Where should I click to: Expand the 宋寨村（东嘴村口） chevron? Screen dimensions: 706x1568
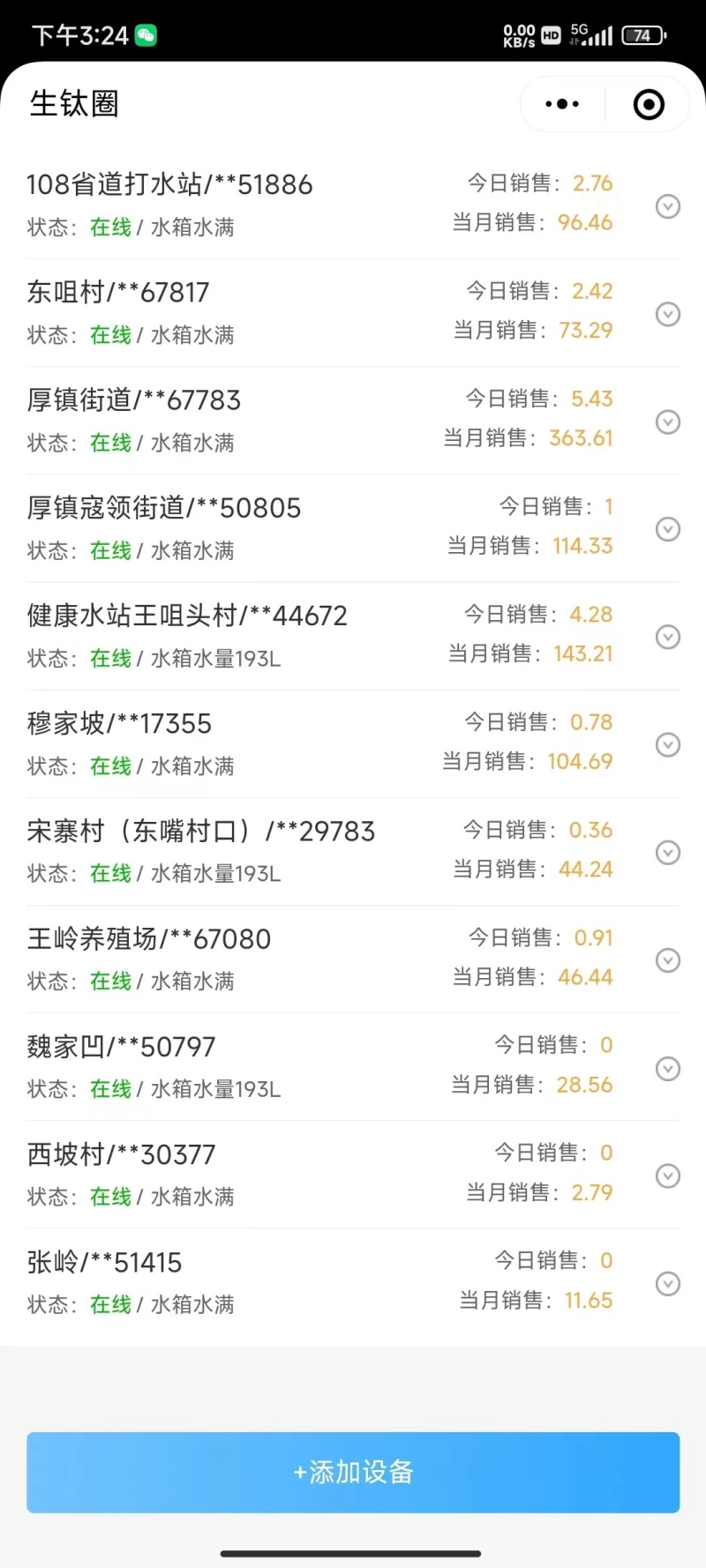(668, 853)
